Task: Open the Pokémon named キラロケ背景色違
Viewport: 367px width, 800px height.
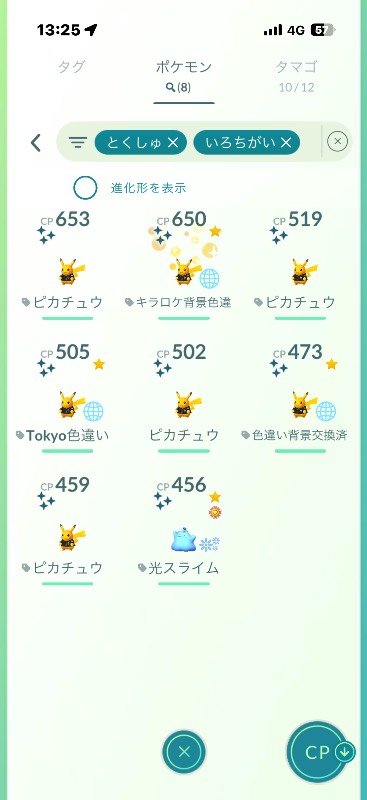Action: [184, 264]
